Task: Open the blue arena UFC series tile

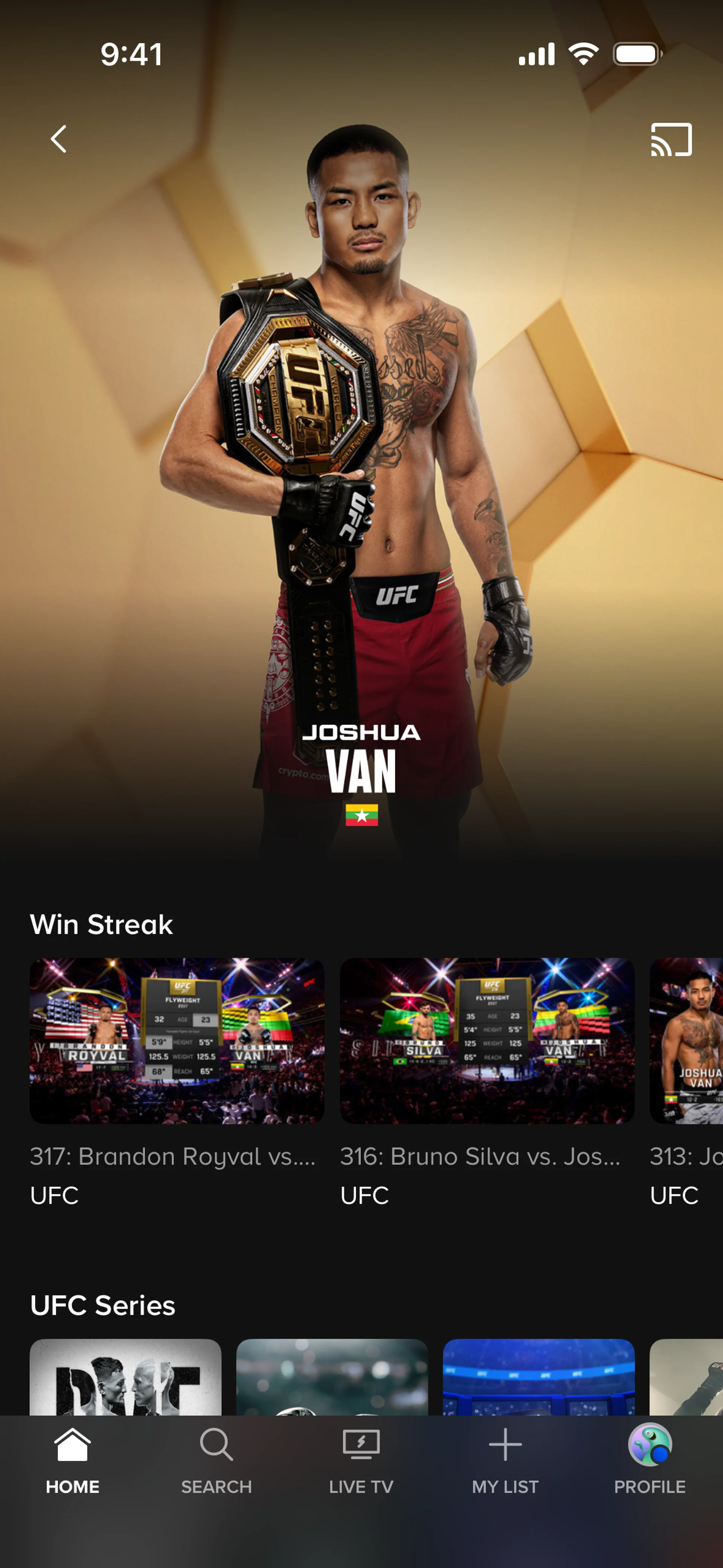Action: click(x=538, y=1377)
